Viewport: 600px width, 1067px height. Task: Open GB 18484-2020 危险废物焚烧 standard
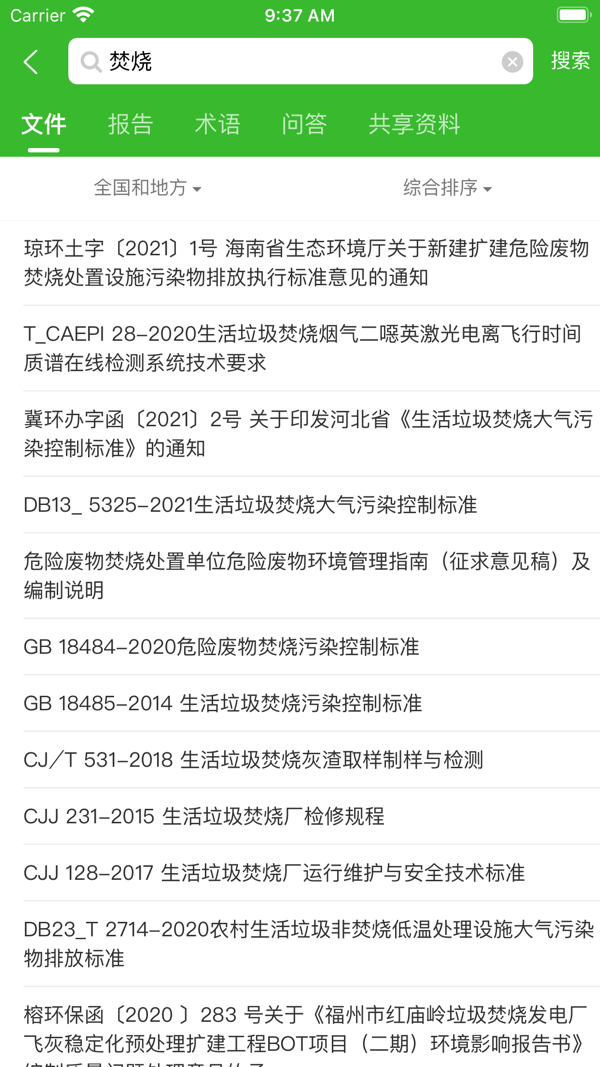[221, 647]
